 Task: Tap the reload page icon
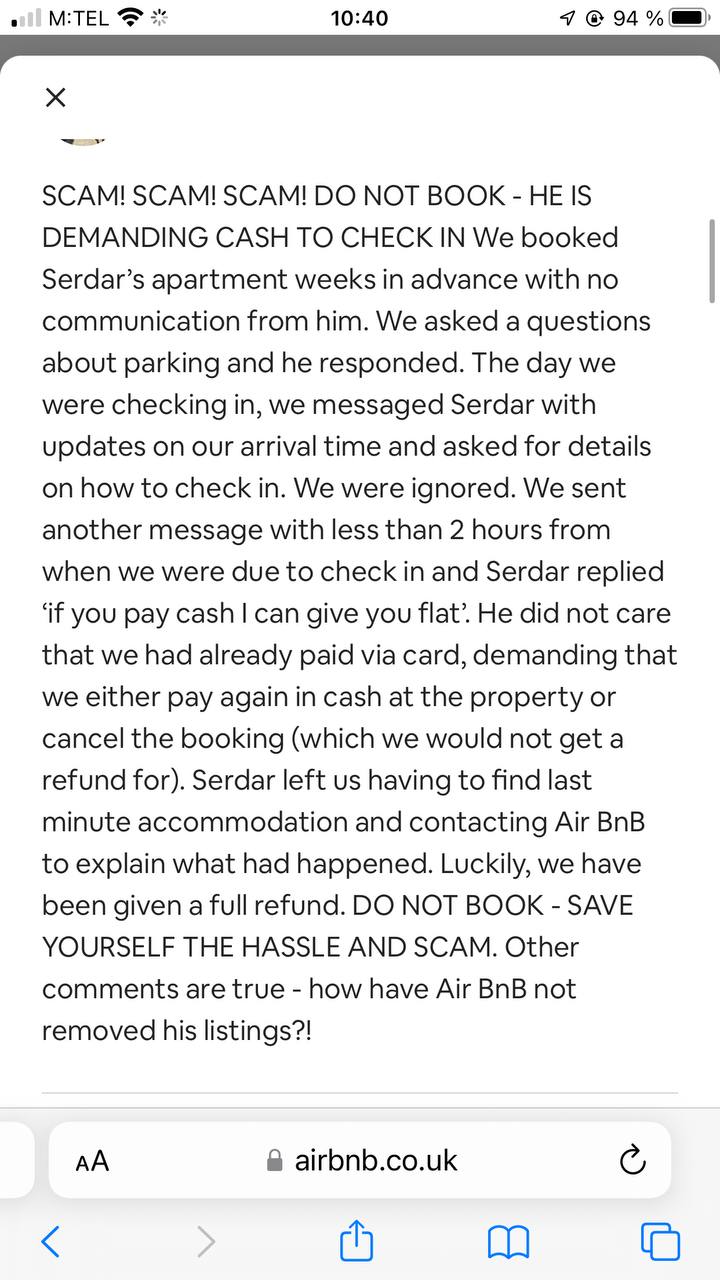point(631,1160)
